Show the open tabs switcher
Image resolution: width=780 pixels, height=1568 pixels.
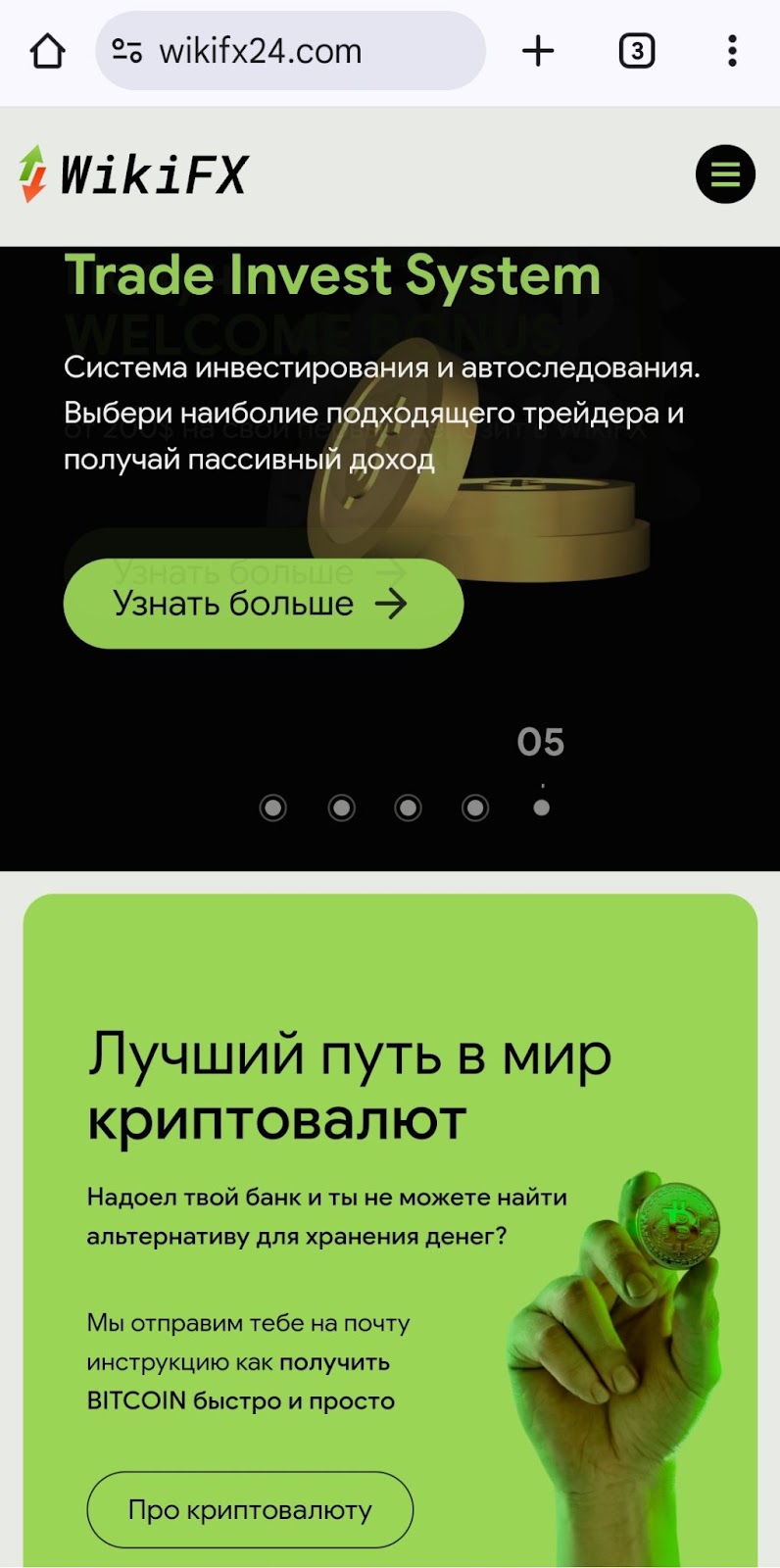click(637, 51)
